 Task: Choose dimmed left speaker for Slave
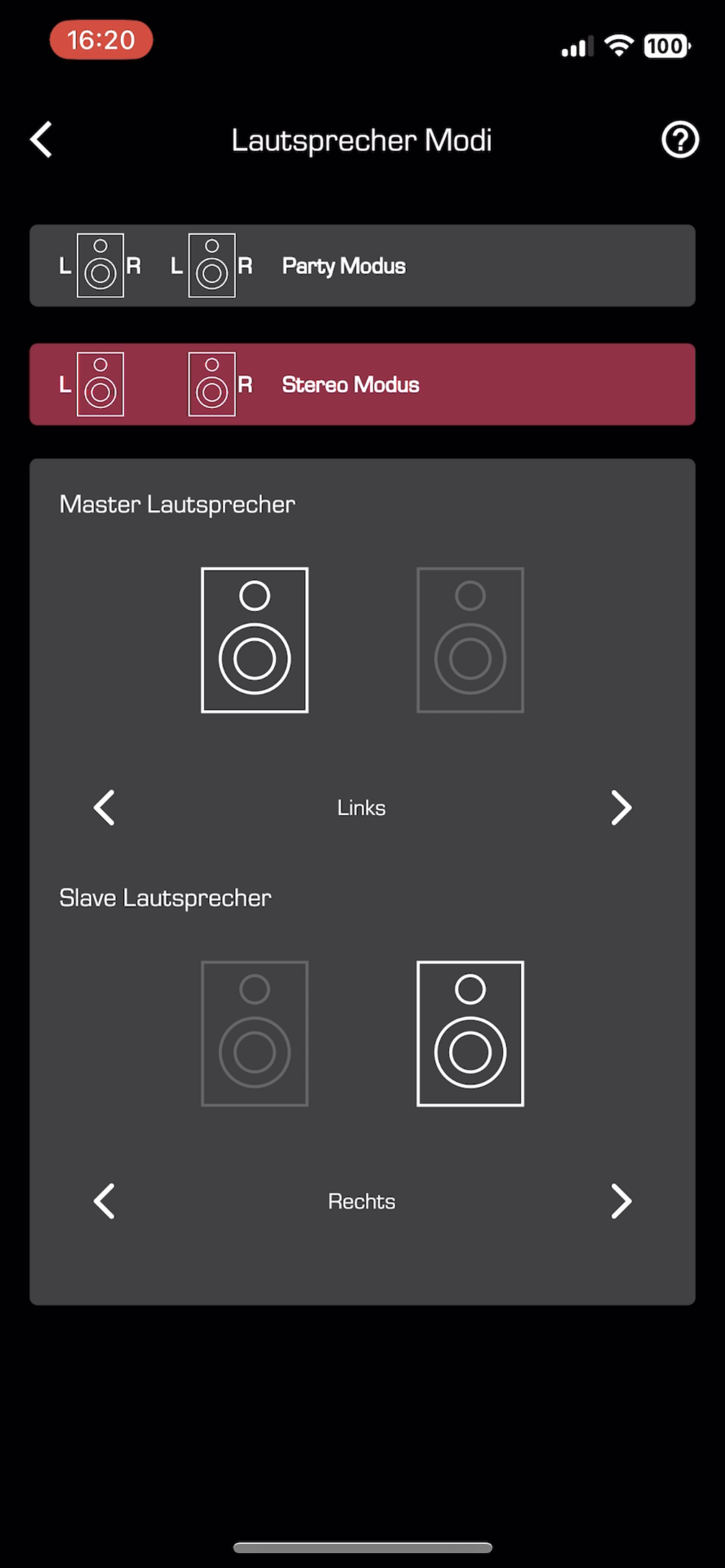[x=255, y=1034]
